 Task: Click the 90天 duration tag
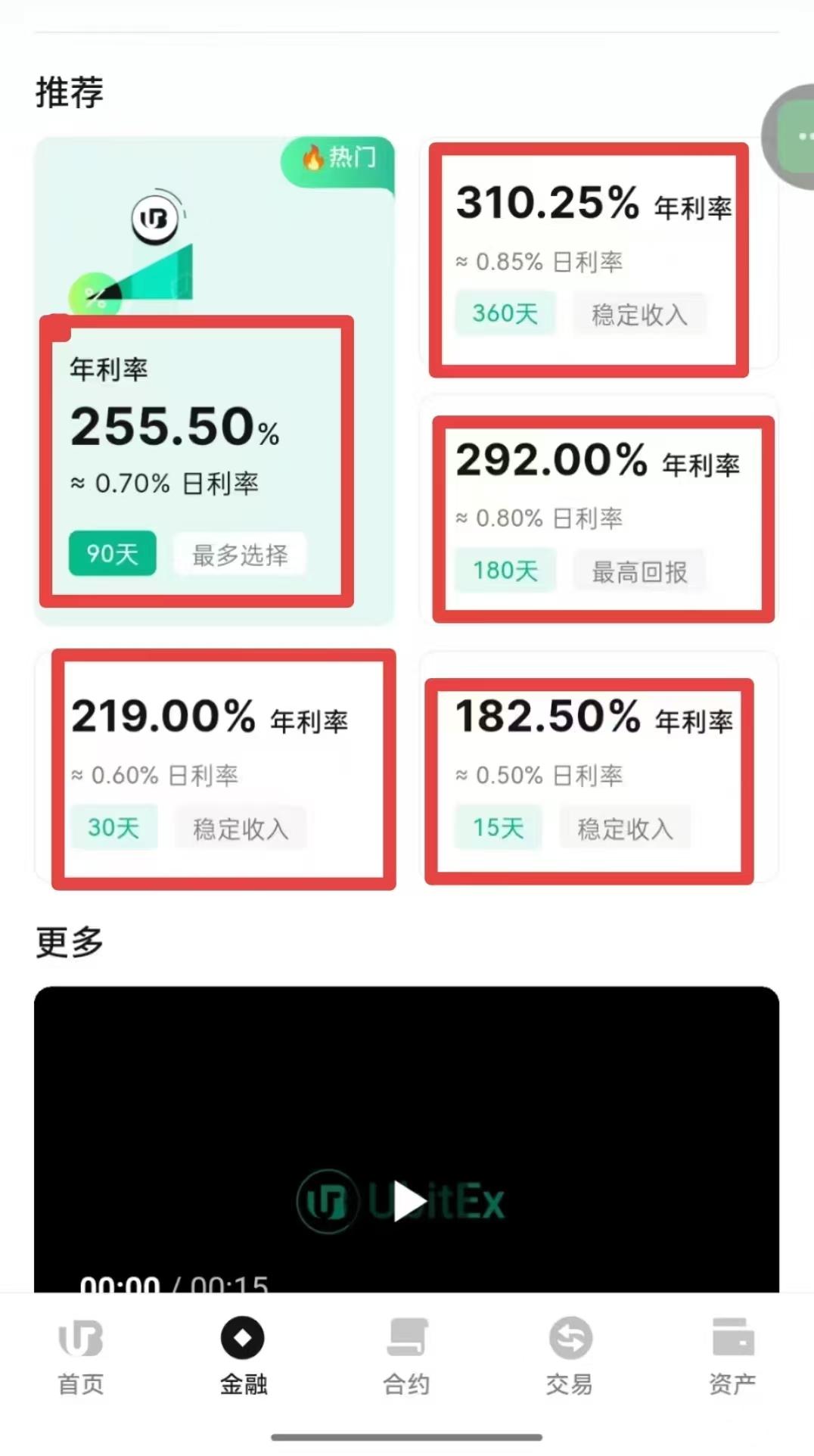[111, 554]
